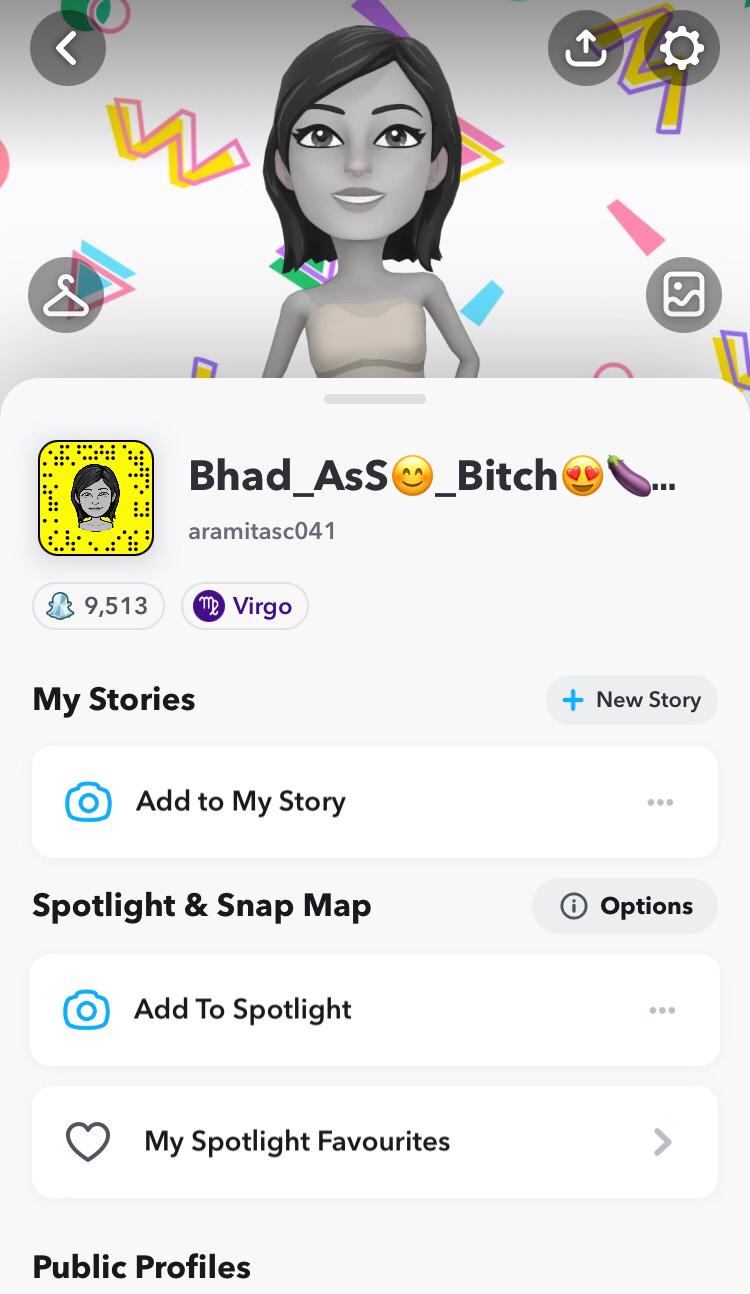Add to My Story
750x1294 pixels.
pyautogui.click(x=240, y=802)
